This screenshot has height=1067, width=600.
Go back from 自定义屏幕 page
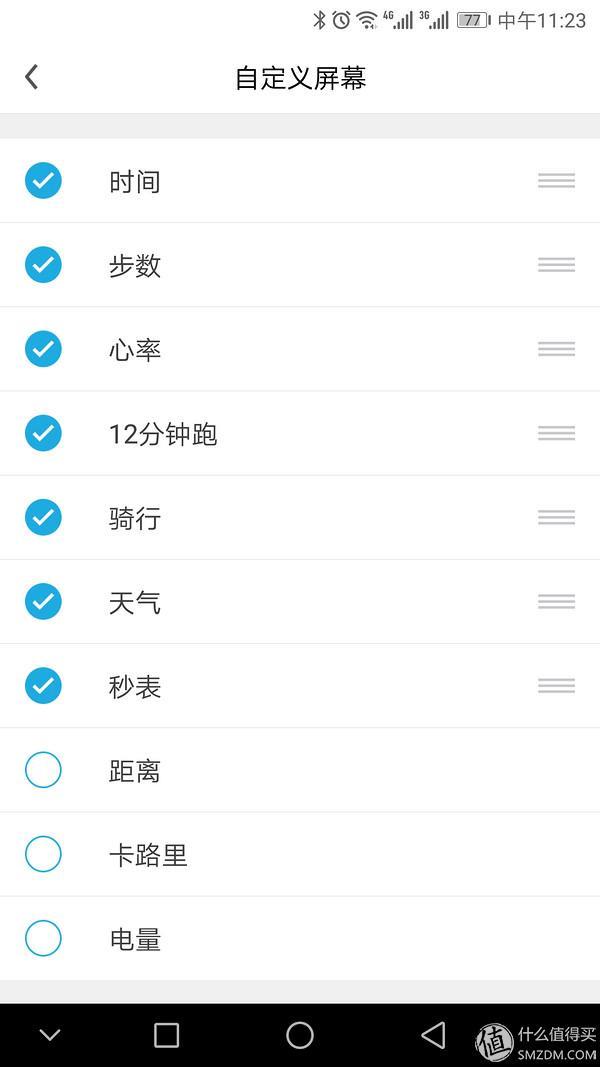pos(31,77)
